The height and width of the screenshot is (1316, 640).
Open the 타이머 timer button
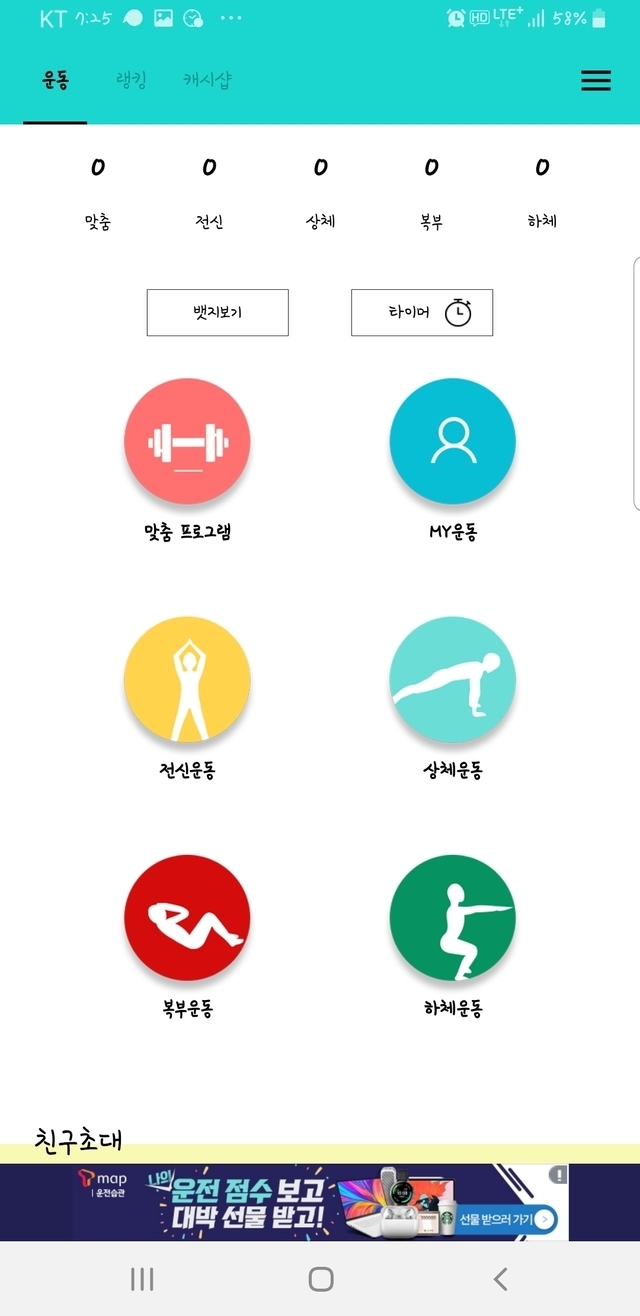(422, 312)
